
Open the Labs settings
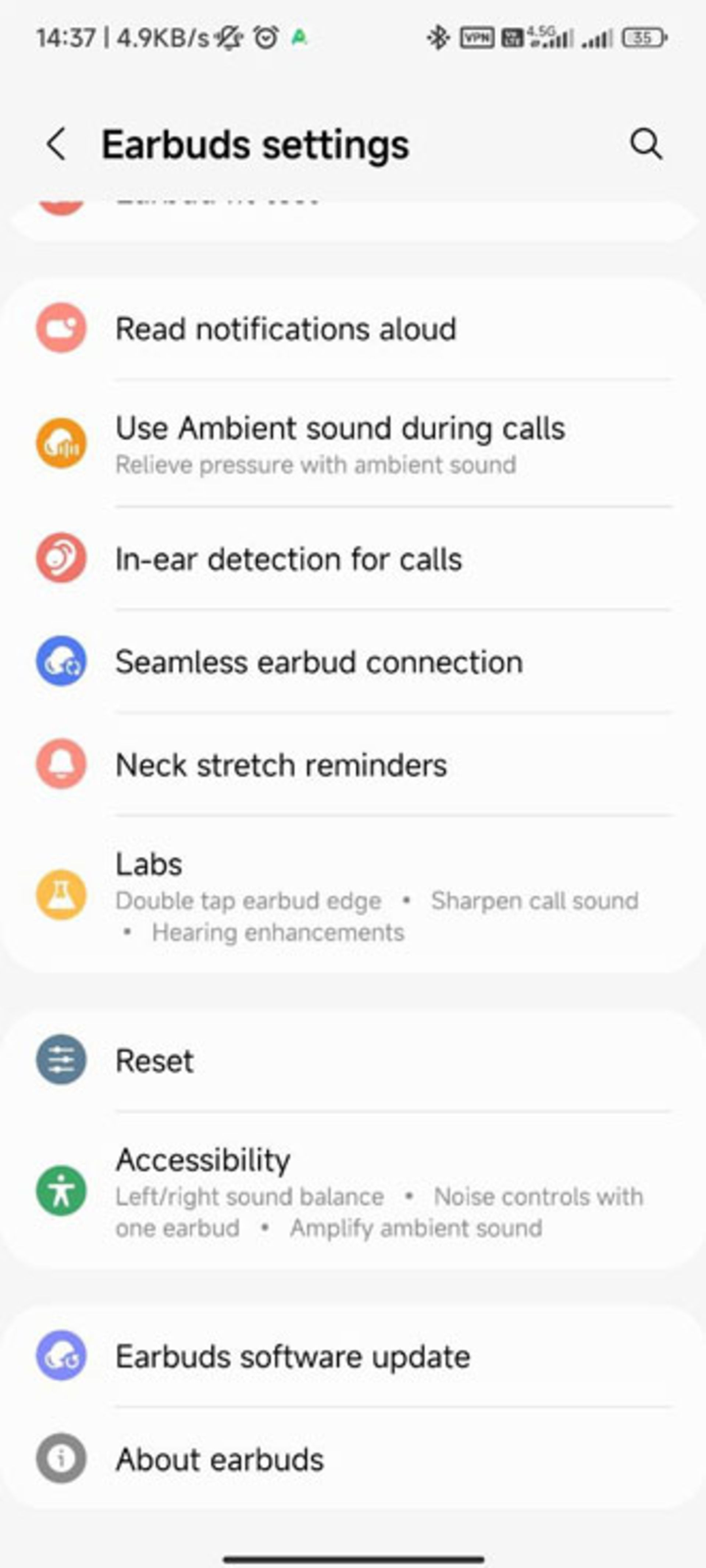coord(353,895)
